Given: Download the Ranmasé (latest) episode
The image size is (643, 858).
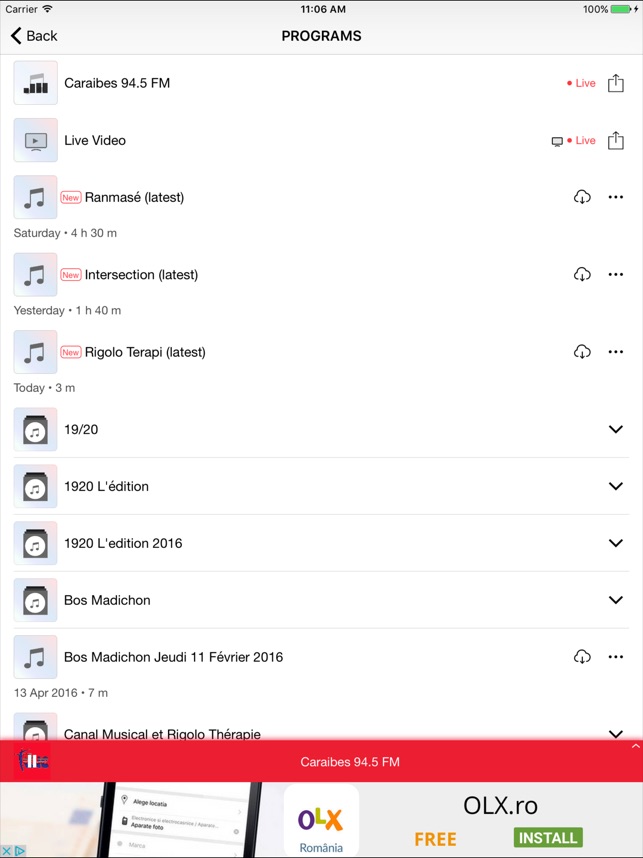Looking at the screenshot, I should pos(582,197).
